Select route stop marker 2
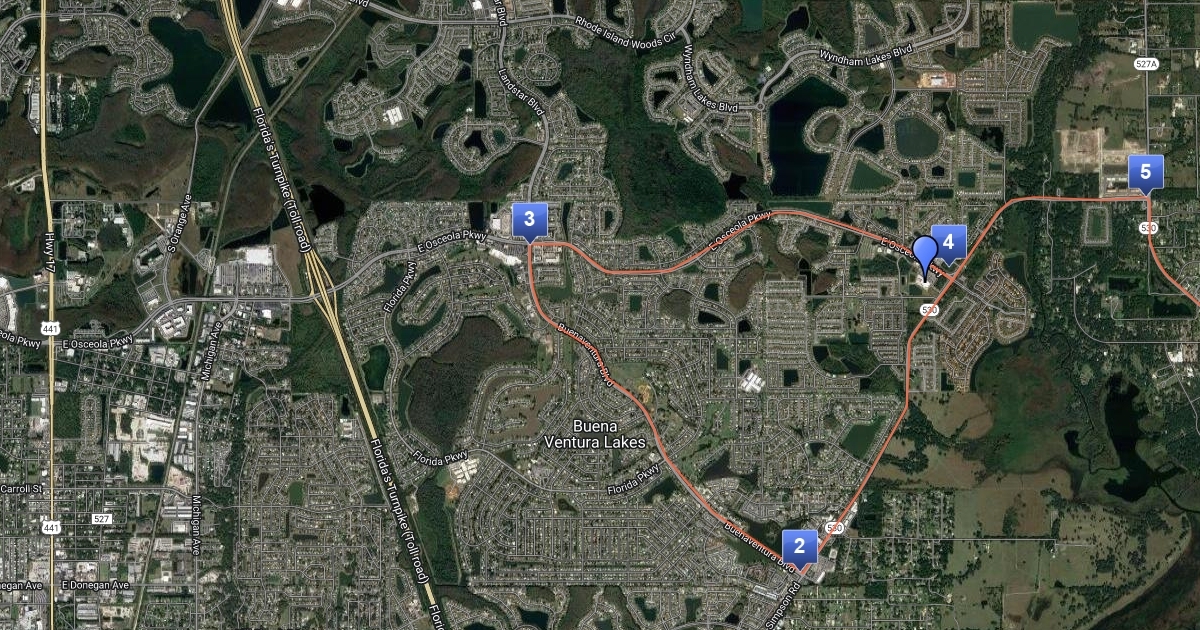 click(799, 547)
